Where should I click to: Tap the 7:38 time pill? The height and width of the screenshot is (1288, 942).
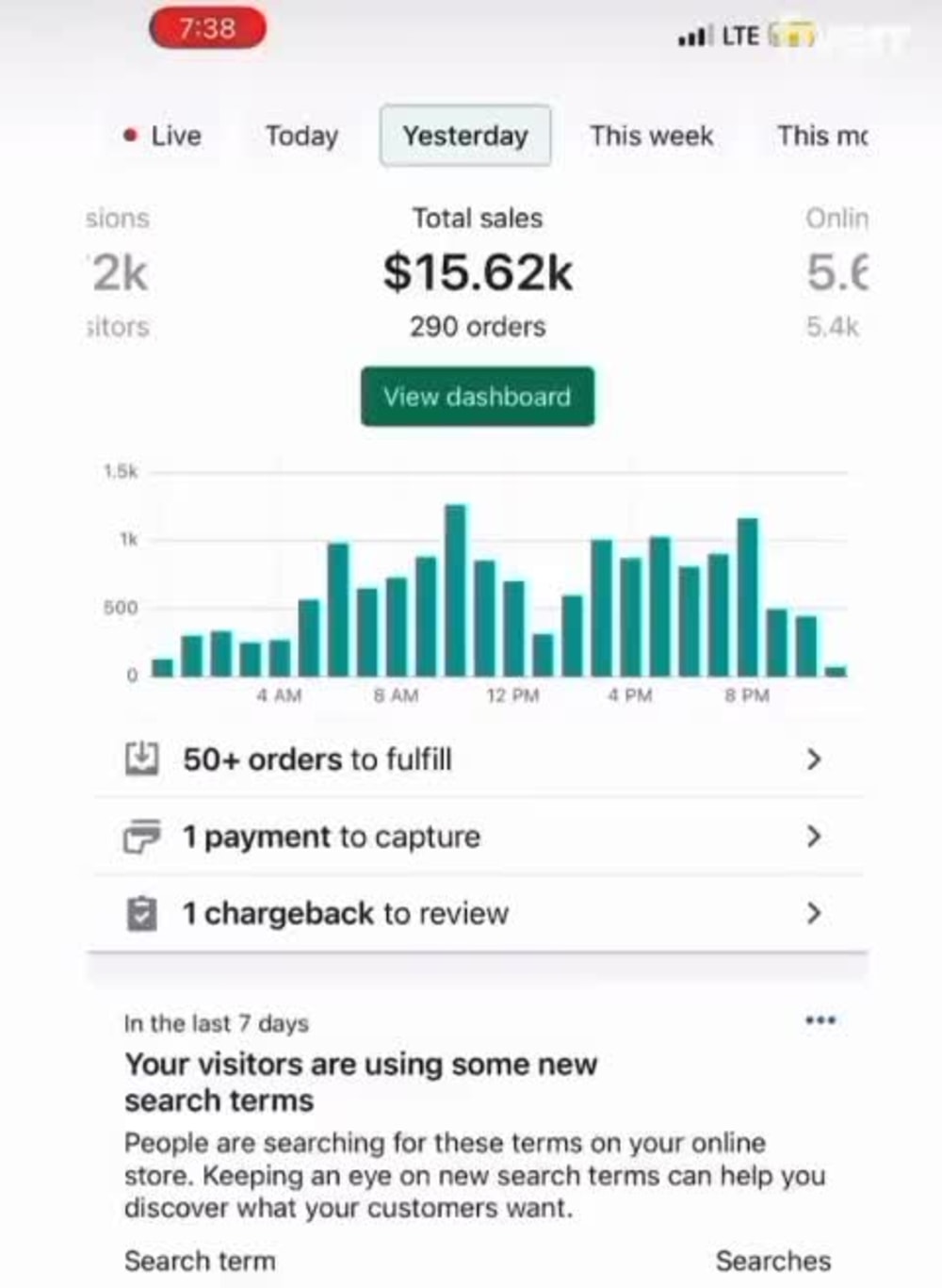(x=209, y=29)
